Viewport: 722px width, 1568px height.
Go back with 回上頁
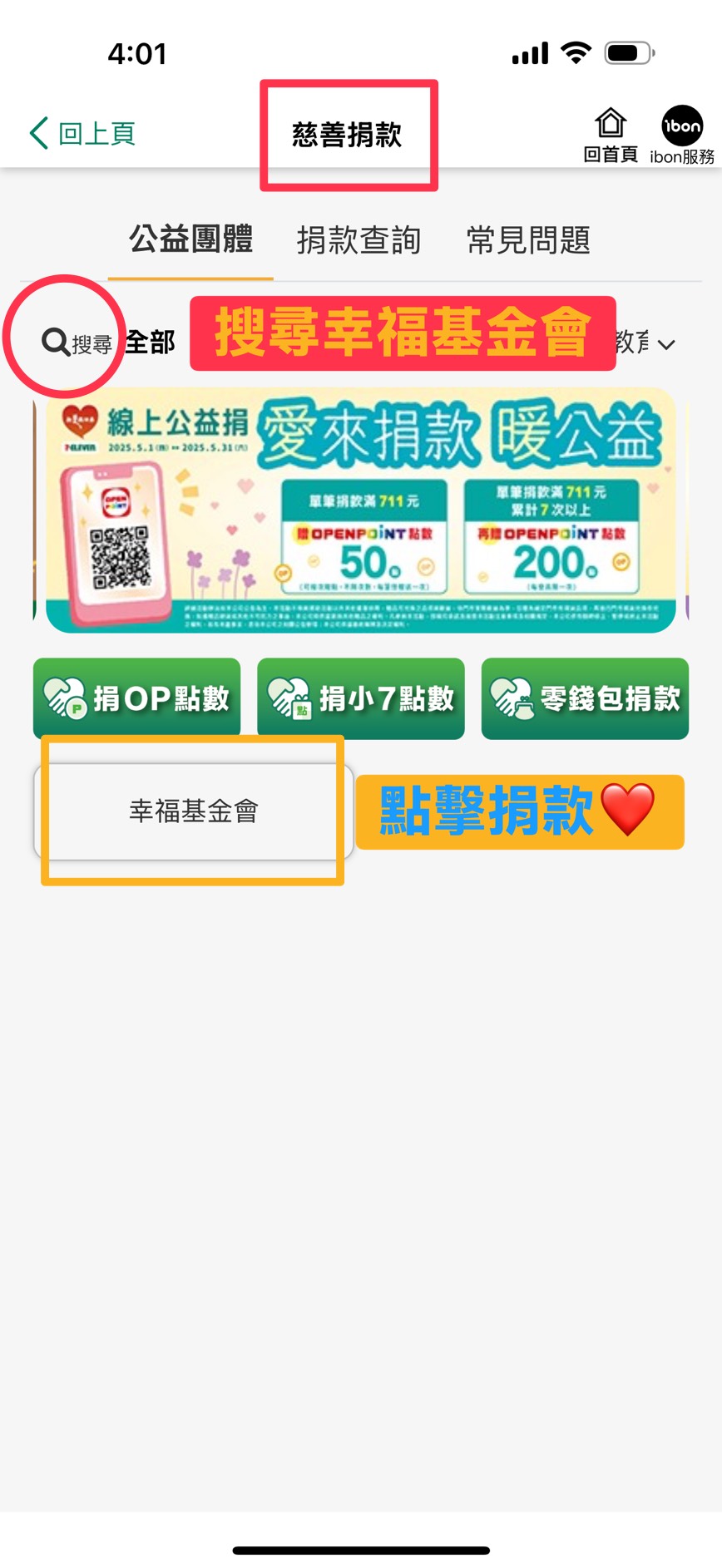(82, 133)
